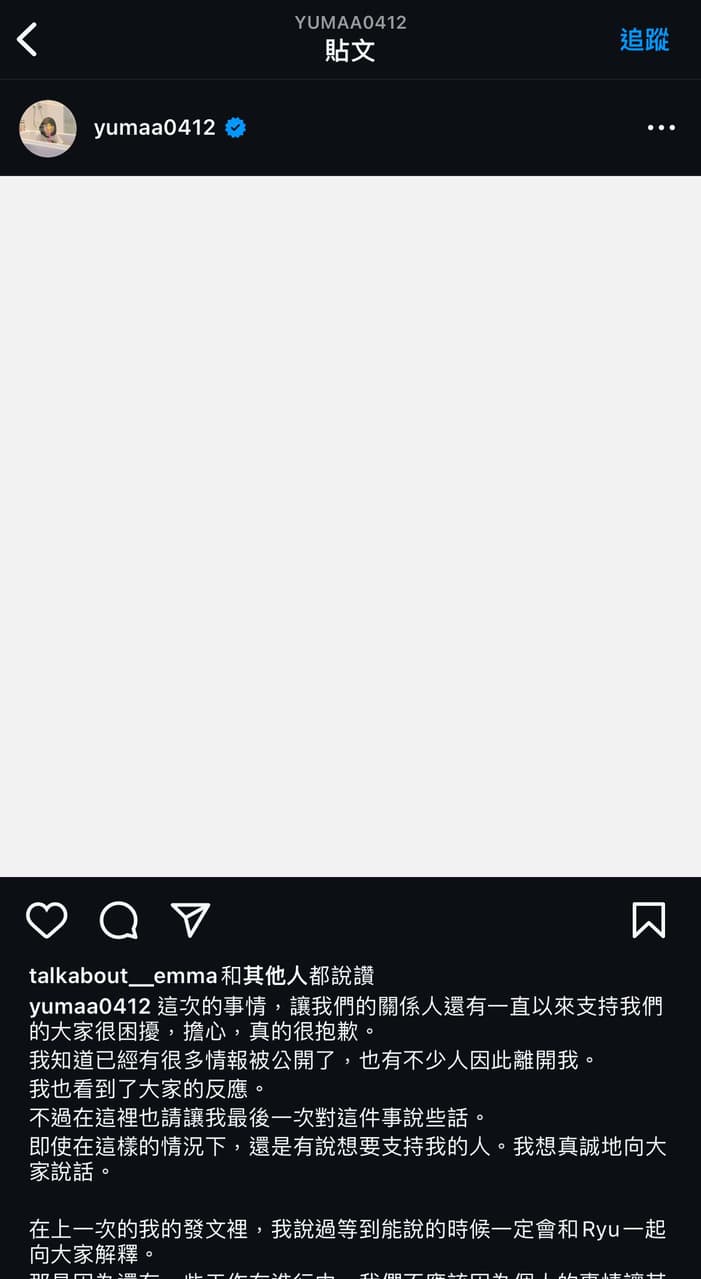The width and height of the screenshot is (701, 1279).
Task: Open the post's three-dot options menu
Action: tap(661, 128)
